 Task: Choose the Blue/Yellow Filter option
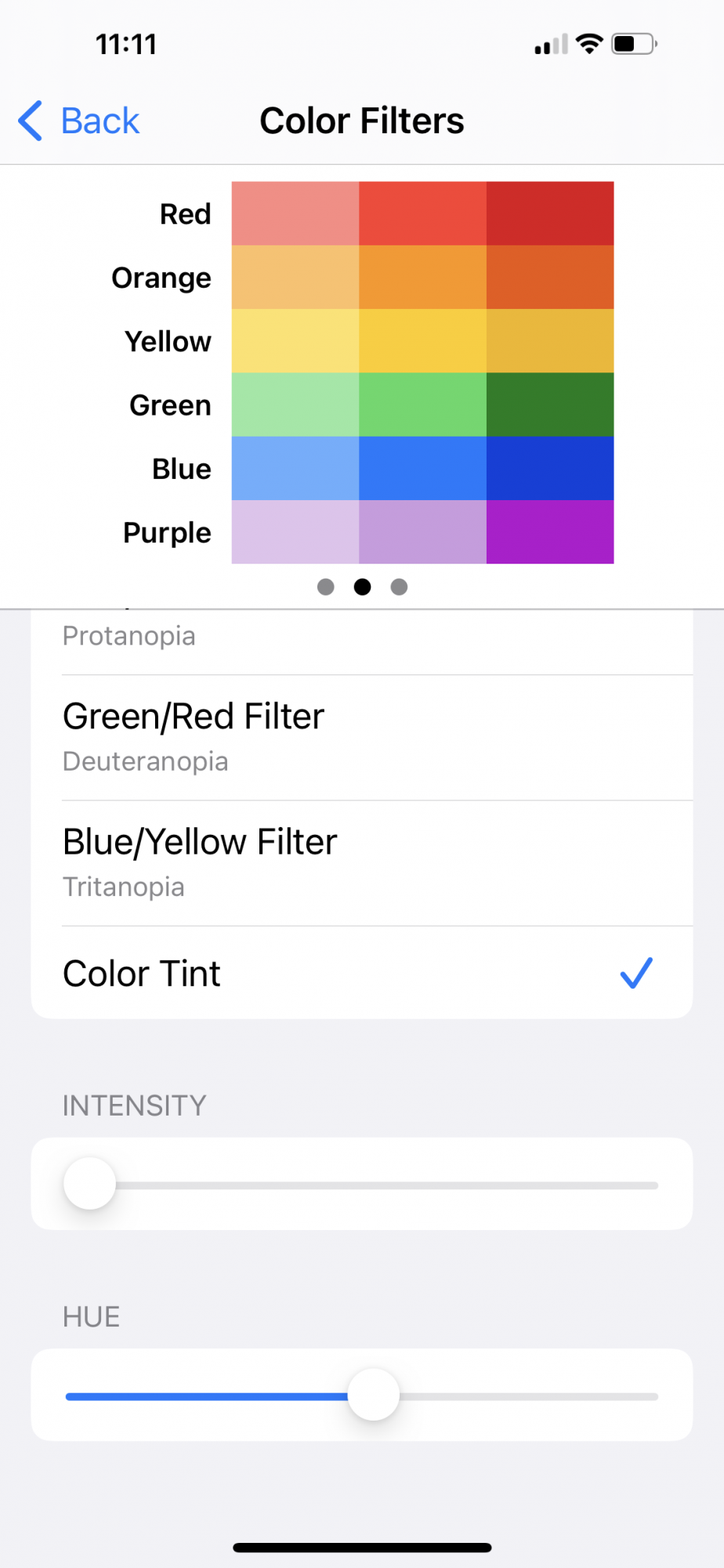[361, 862]
